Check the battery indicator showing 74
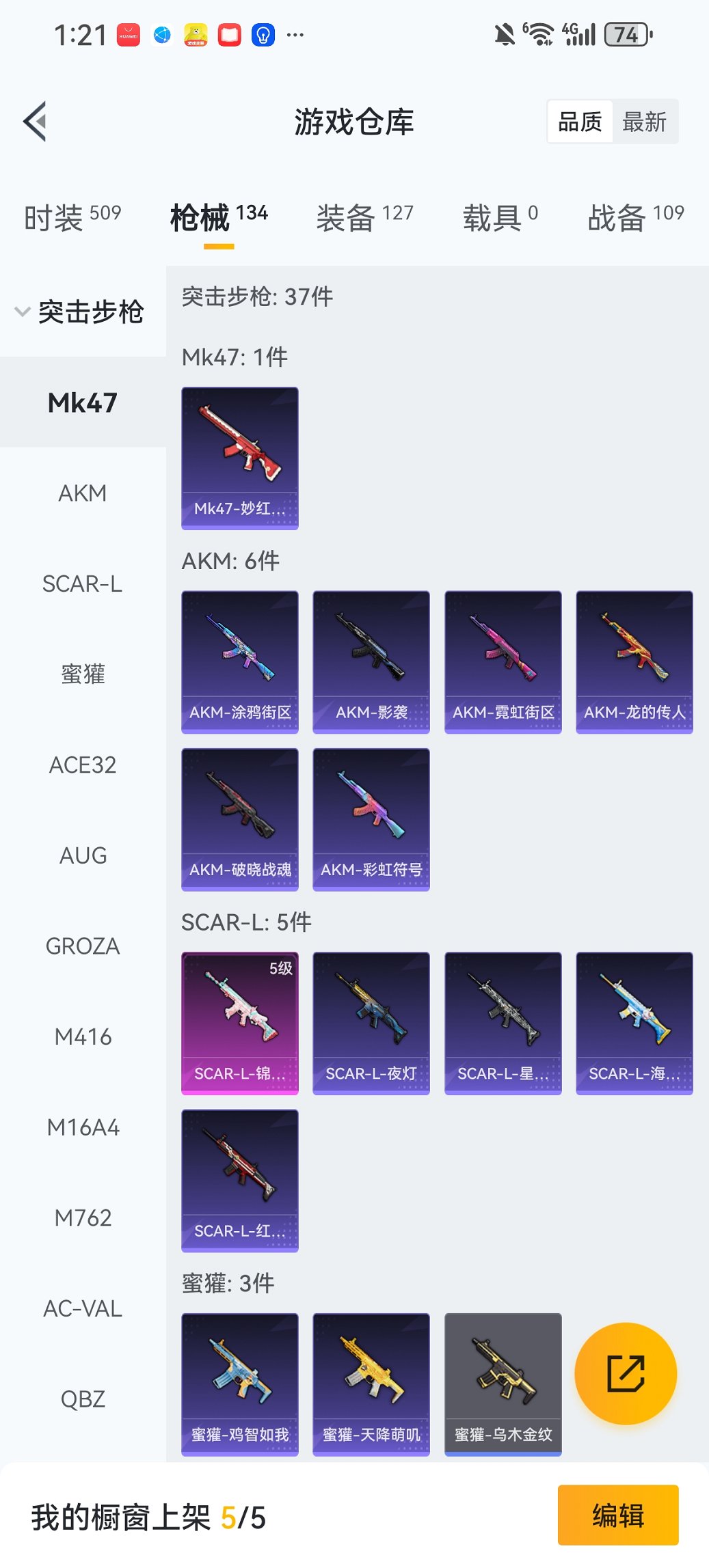 tap(625, 34)
